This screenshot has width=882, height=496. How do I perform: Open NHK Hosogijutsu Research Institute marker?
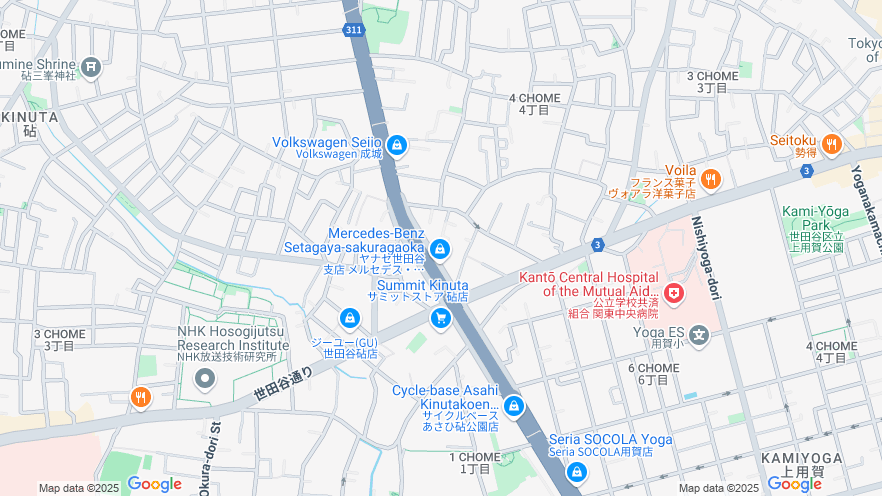(206, 378)
